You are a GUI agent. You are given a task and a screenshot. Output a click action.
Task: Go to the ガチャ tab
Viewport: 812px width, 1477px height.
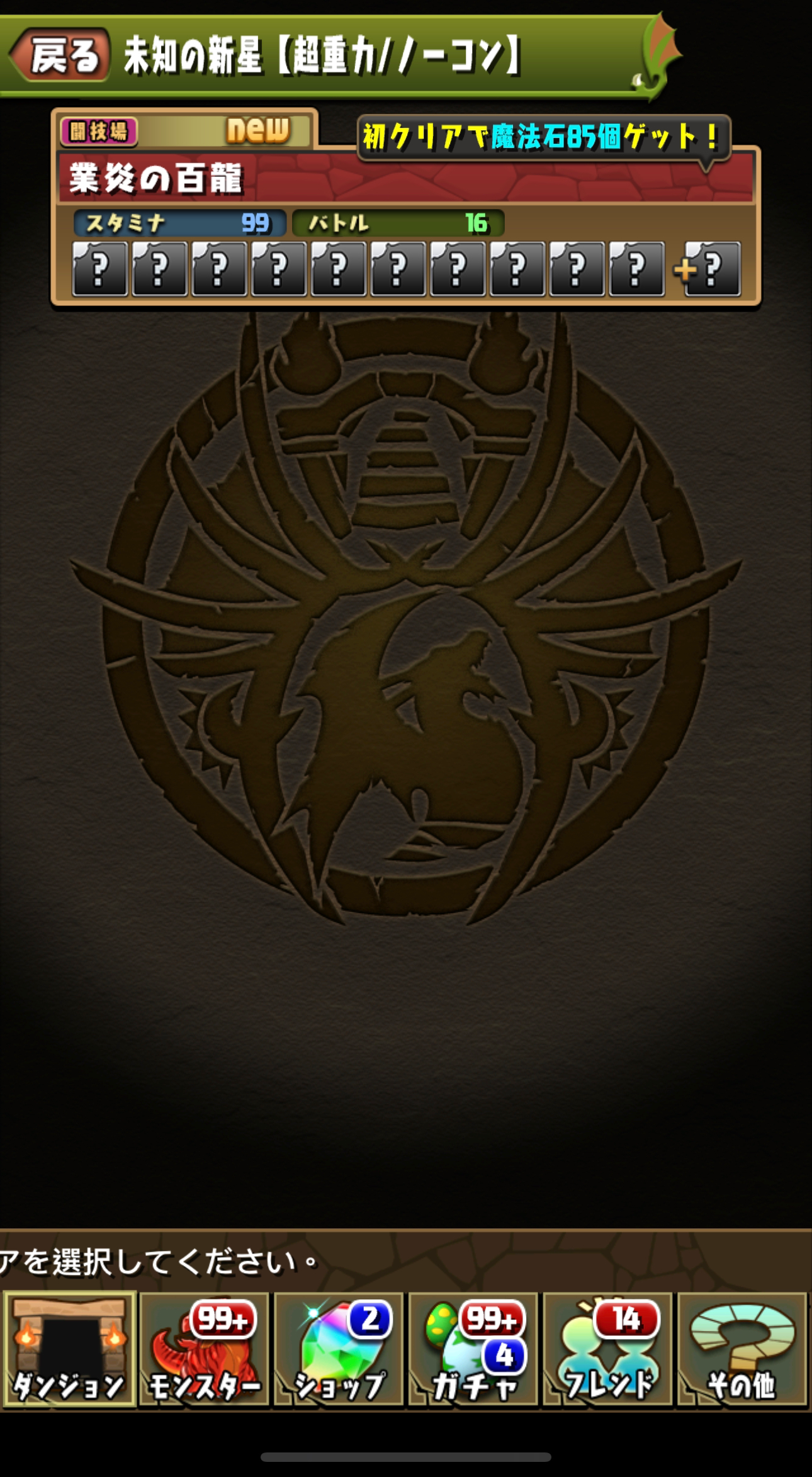[473, 1349]
